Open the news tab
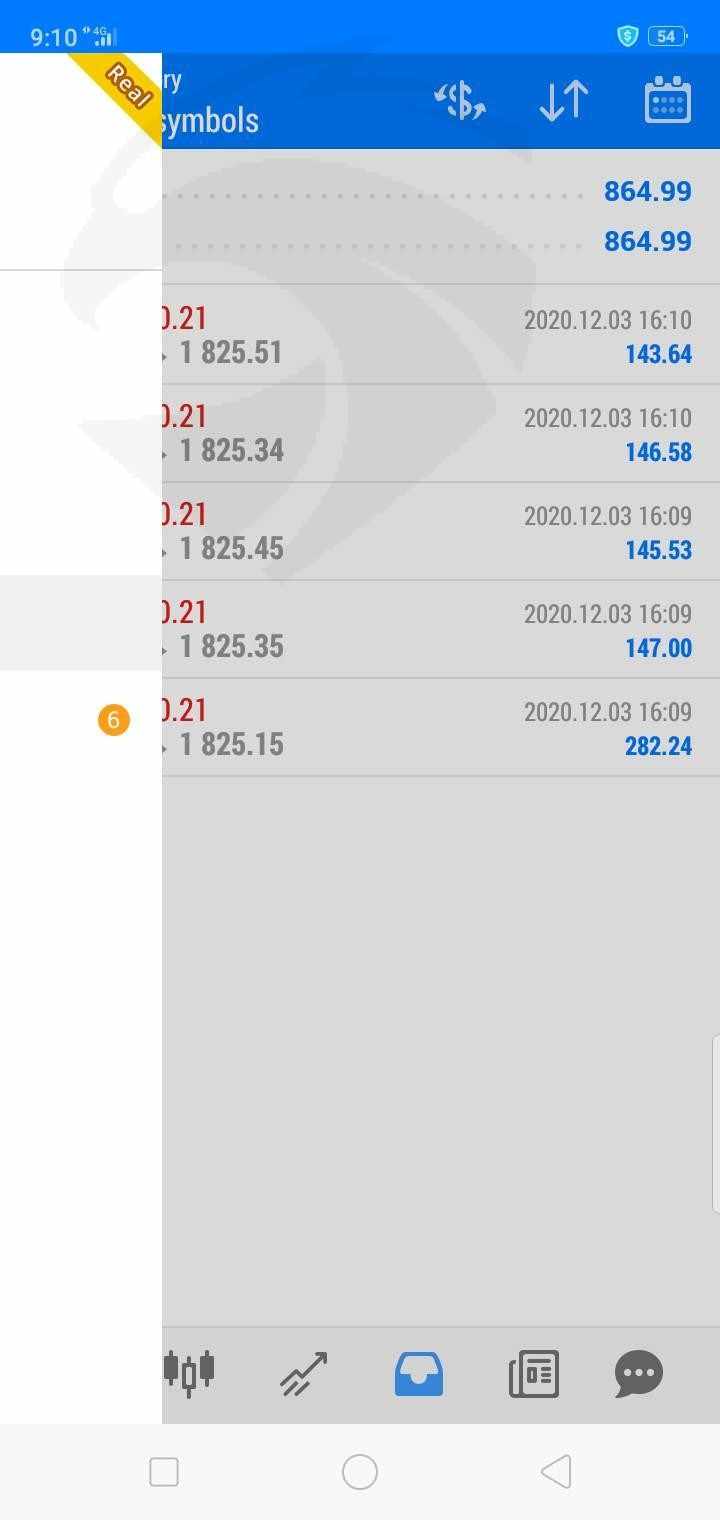 534,1373
